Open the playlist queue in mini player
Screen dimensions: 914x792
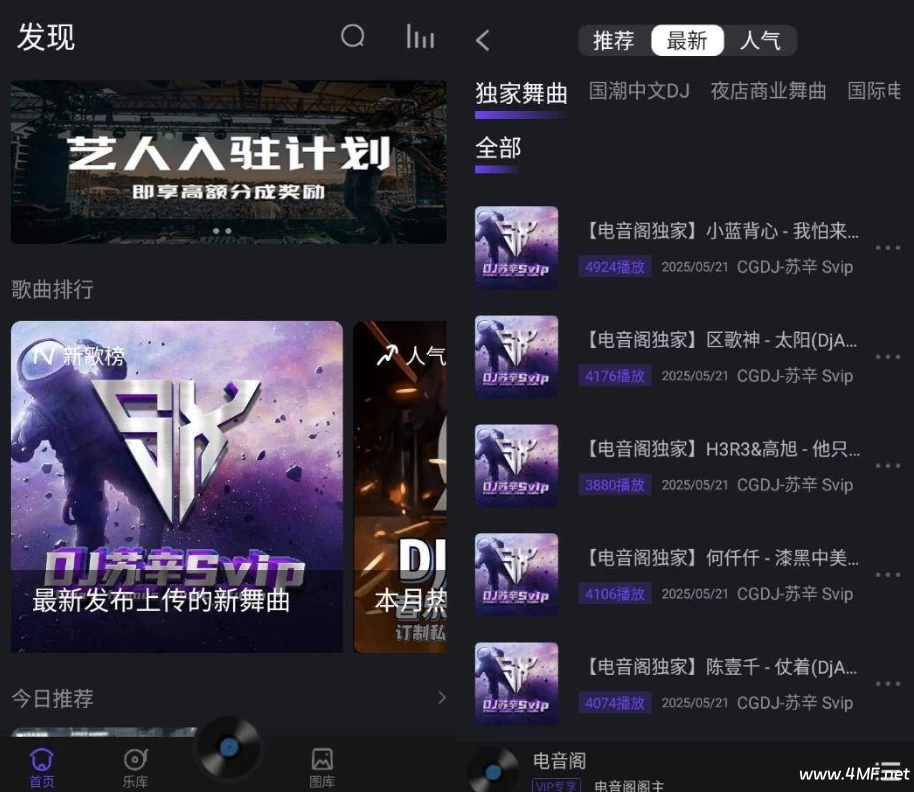click(x=888, y=770)
